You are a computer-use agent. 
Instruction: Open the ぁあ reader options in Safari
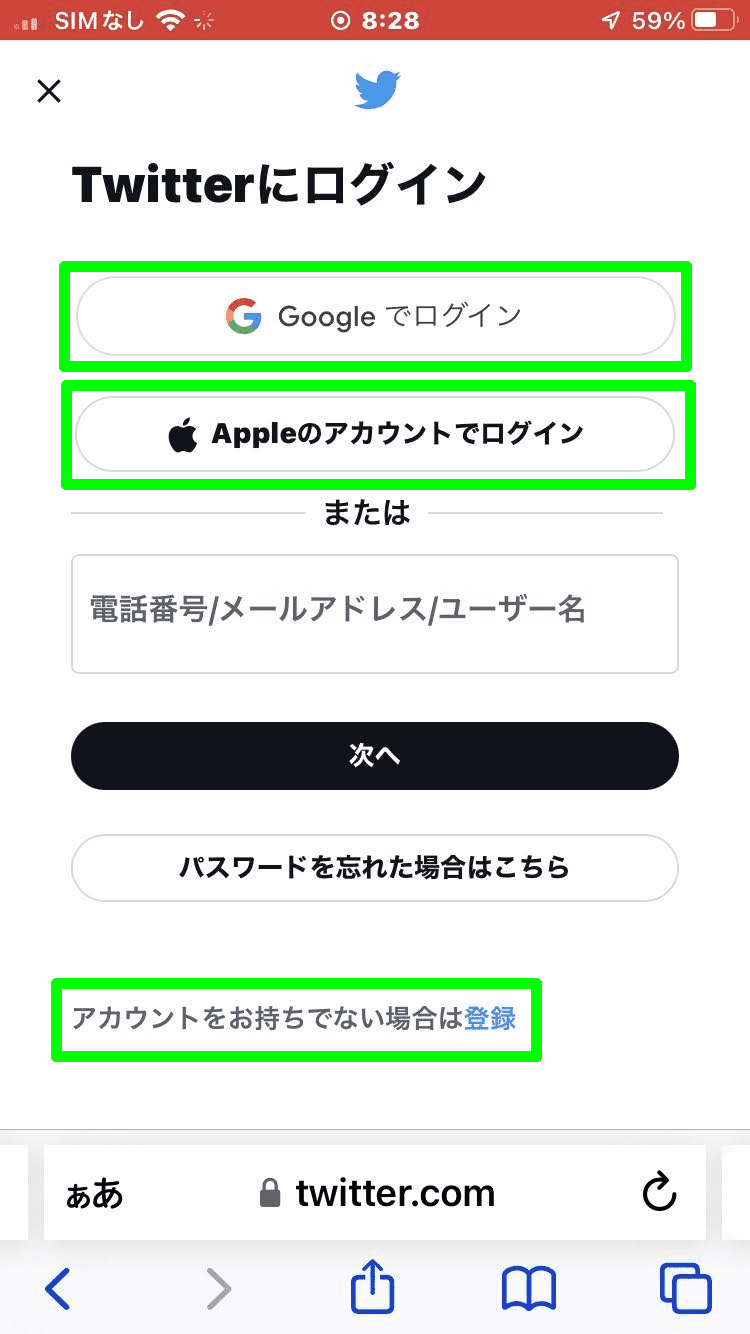pyautogui.click(x=94, y=1193)
